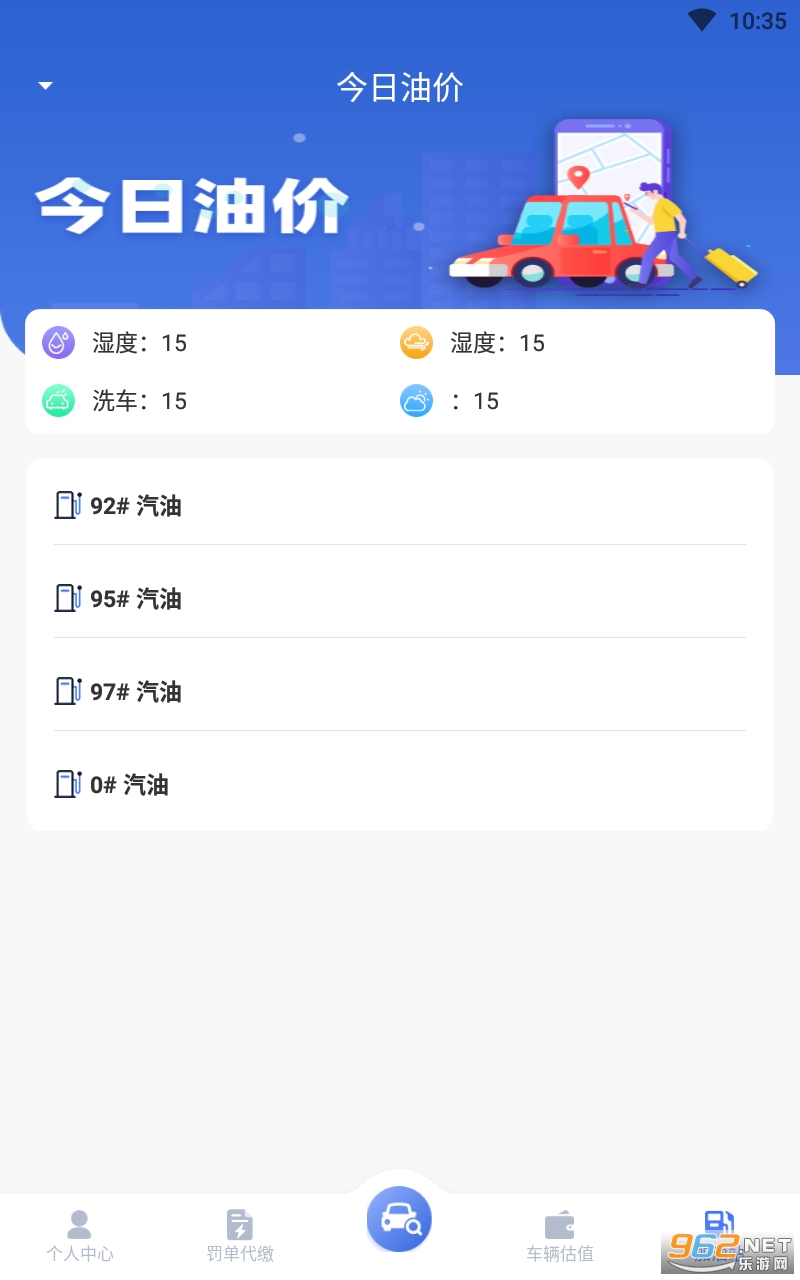
Task: Switch to the 车辆估值 tab
Action: coord(560,1236)
